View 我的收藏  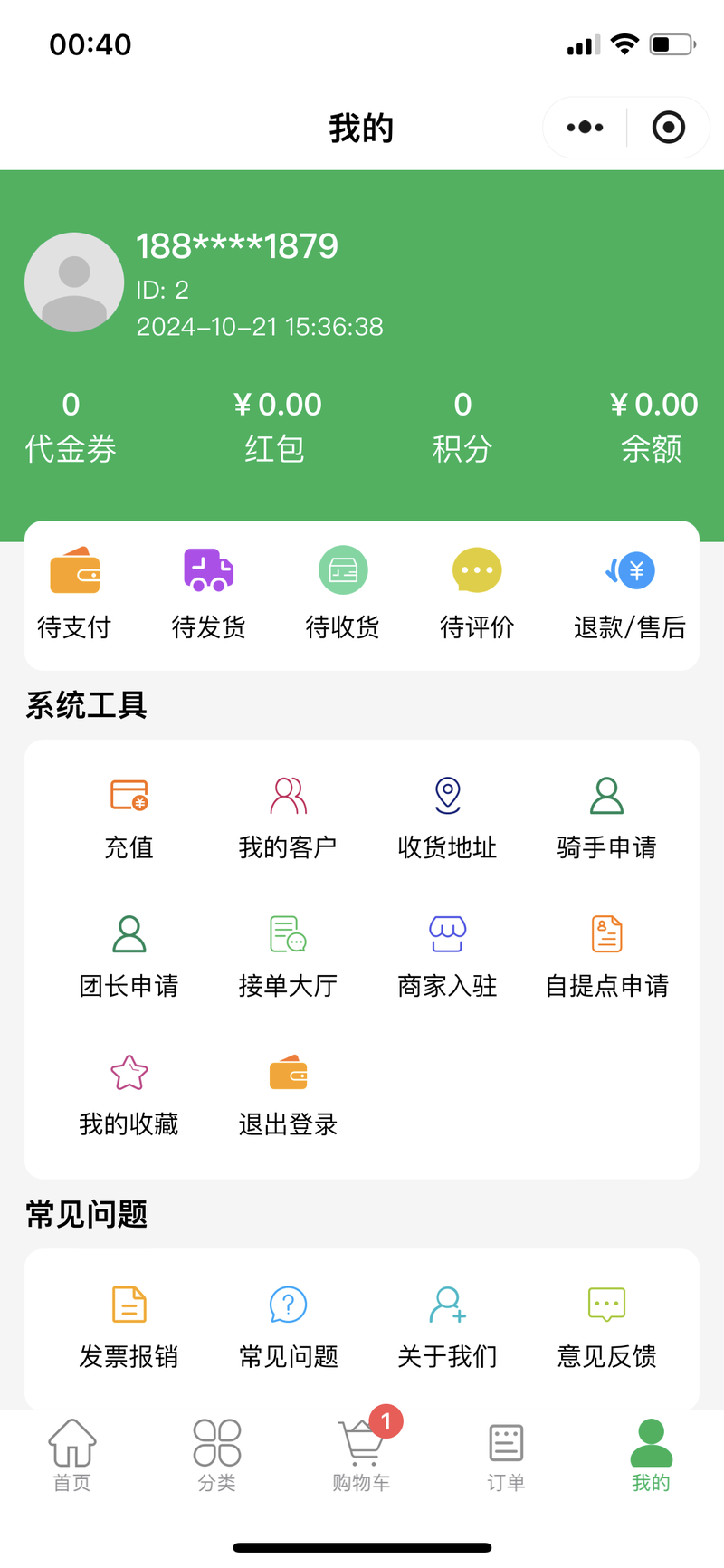click(x=129, y=1095)
